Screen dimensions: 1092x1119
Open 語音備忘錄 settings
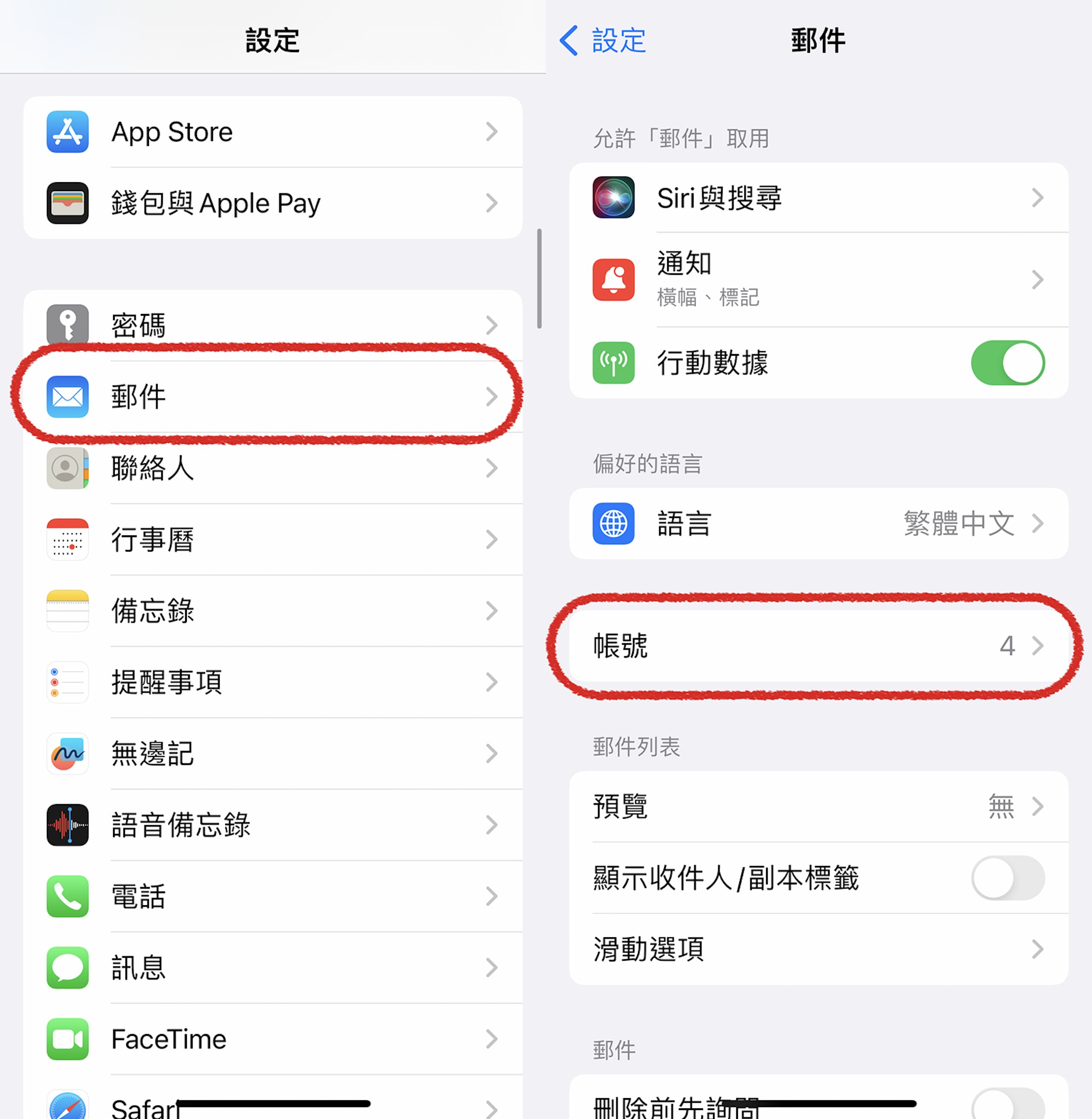point(273,825)
